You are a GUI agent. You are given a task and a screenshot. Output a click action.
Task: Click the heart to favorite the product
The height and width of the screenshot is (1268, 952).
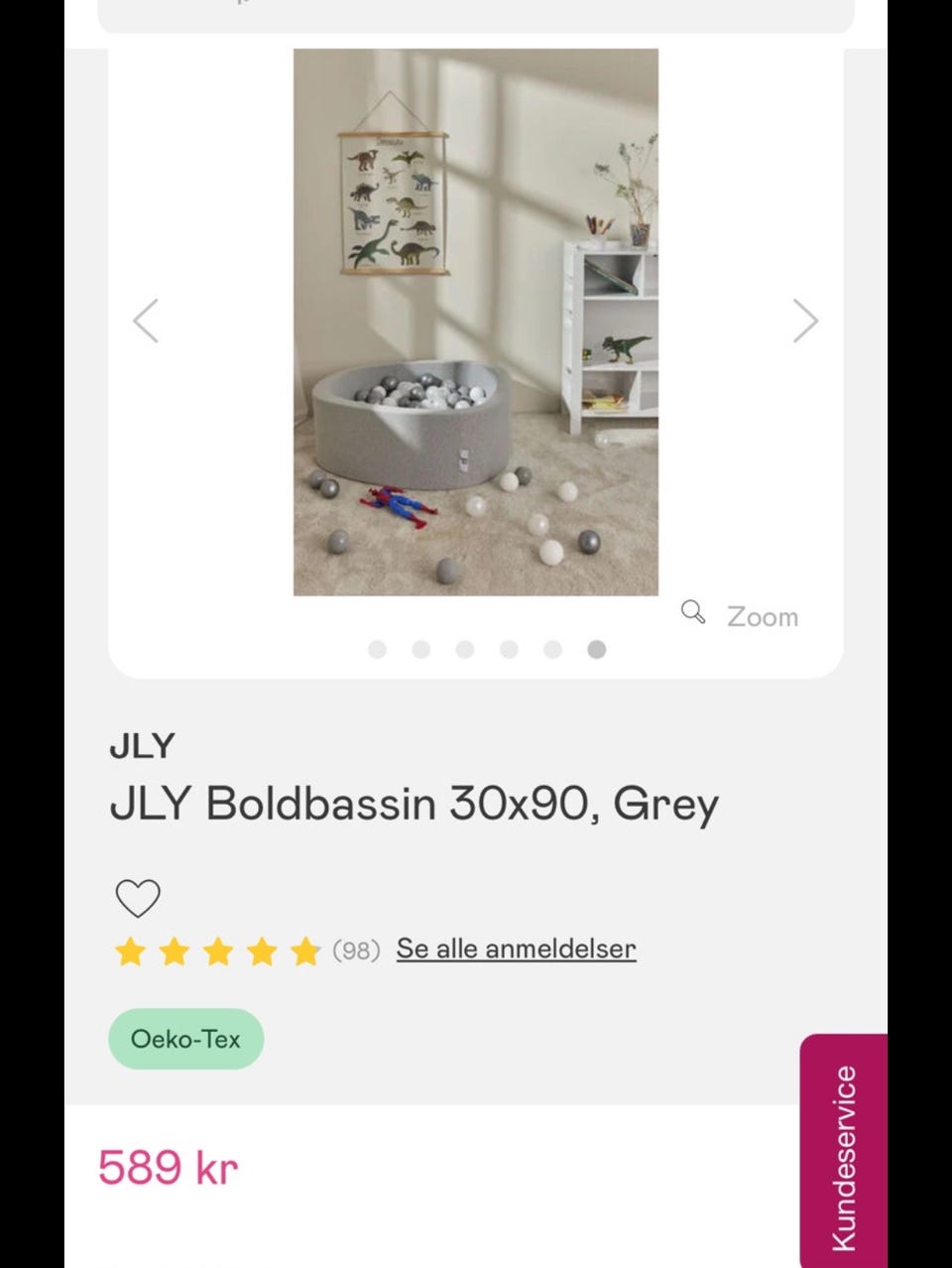point(138,897)
